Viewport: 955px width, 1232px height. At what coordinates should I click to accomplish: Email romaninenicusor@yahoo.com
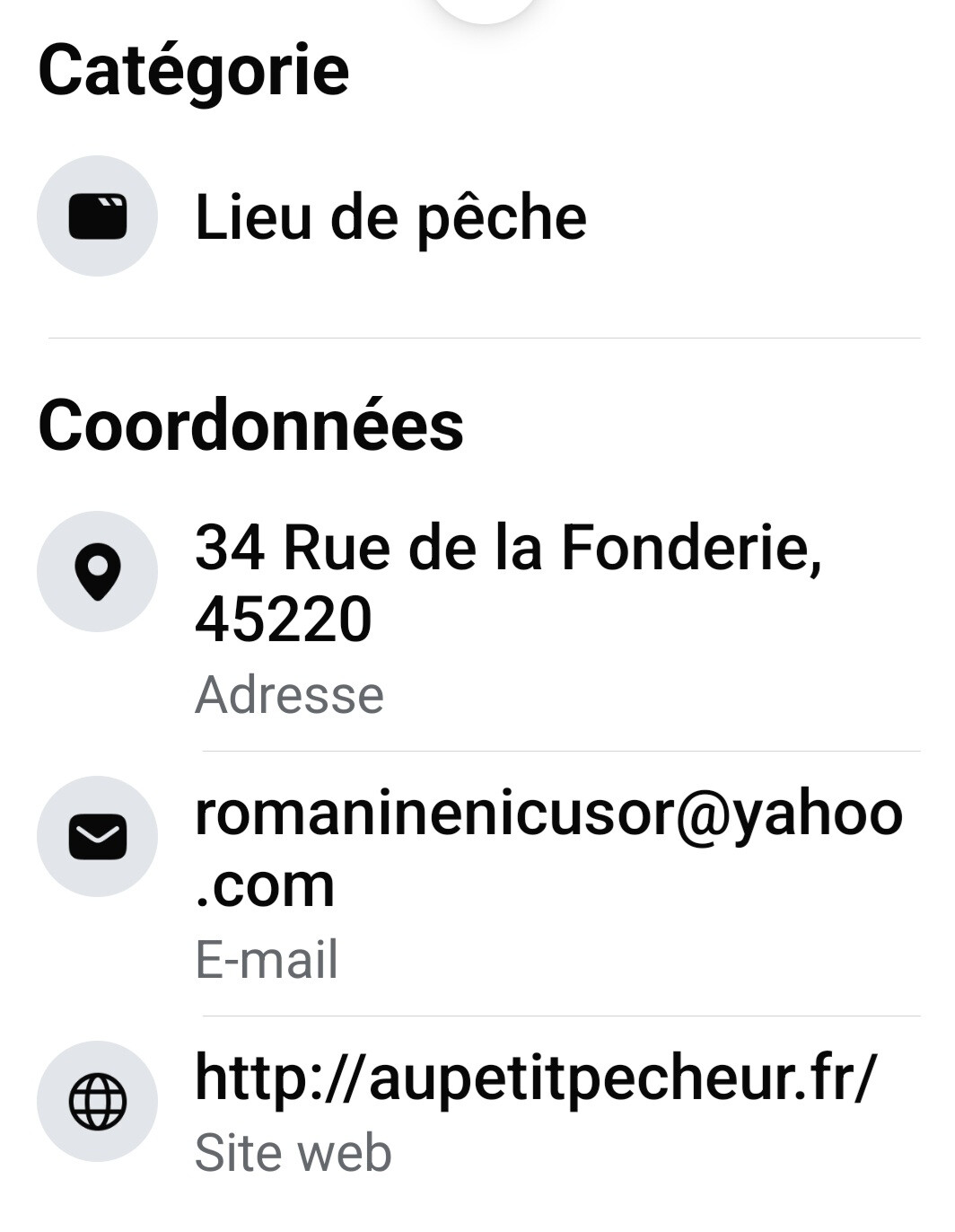click(x=548, y=848)
